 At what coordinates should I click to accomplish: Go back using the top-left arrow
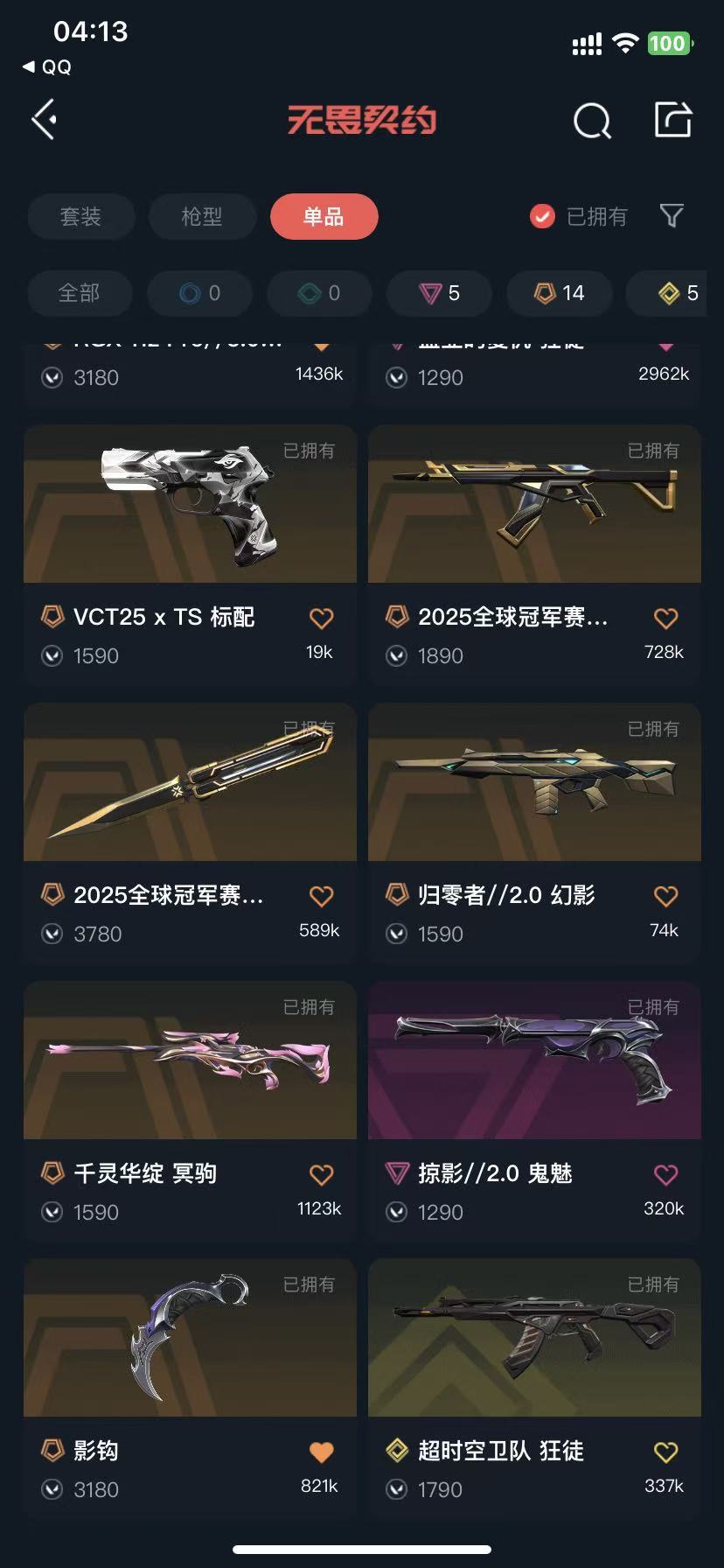coord(45,120)
